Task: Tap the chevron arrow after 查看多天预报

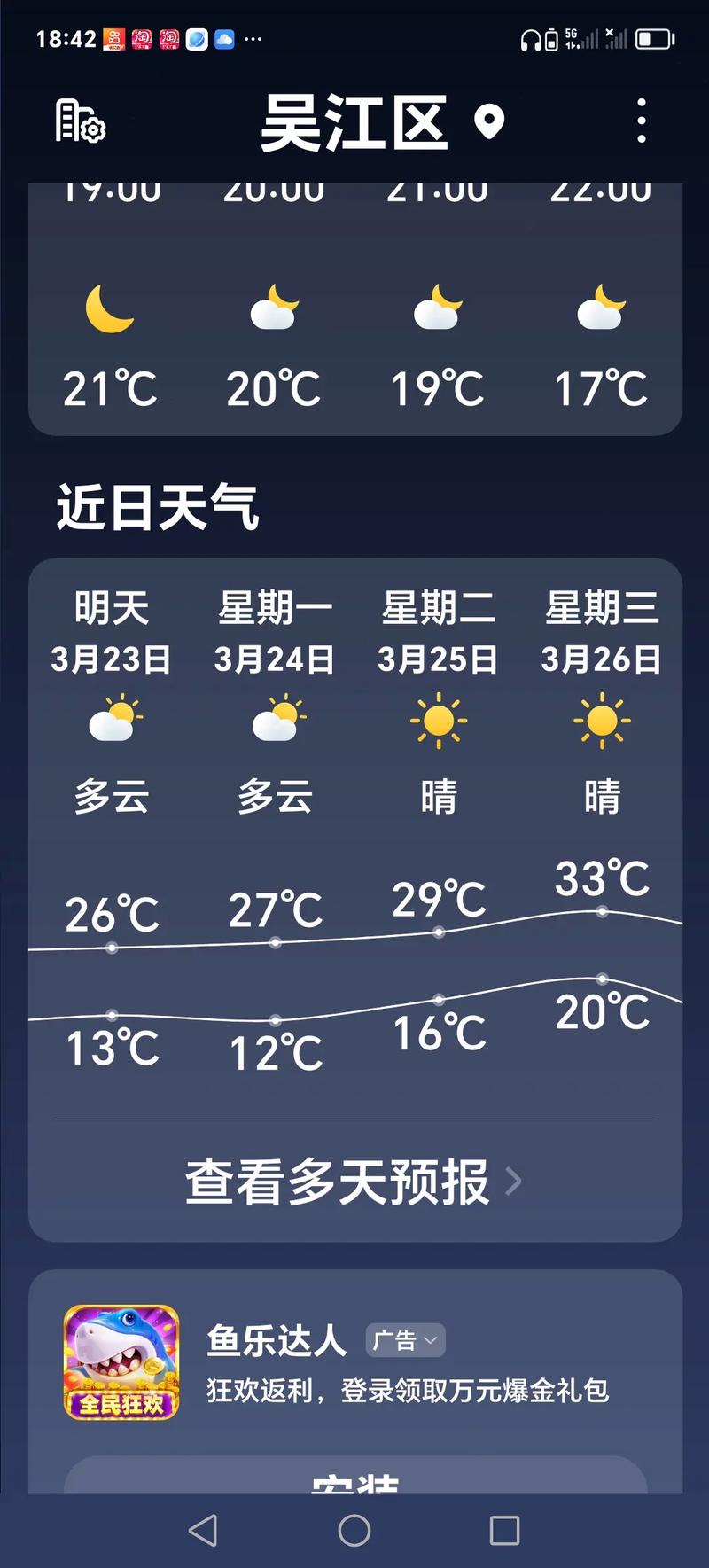Action: point(515,1182)
